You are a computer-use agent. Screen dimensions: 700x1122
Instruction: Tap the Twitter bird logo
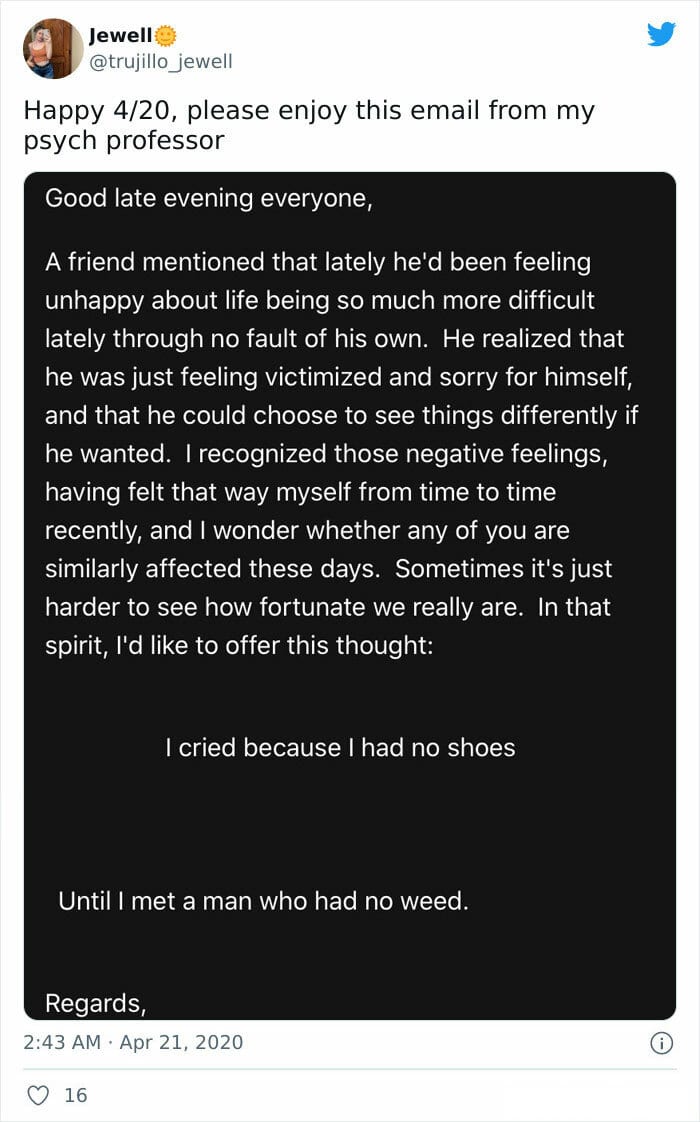click(x=661, y=34)
